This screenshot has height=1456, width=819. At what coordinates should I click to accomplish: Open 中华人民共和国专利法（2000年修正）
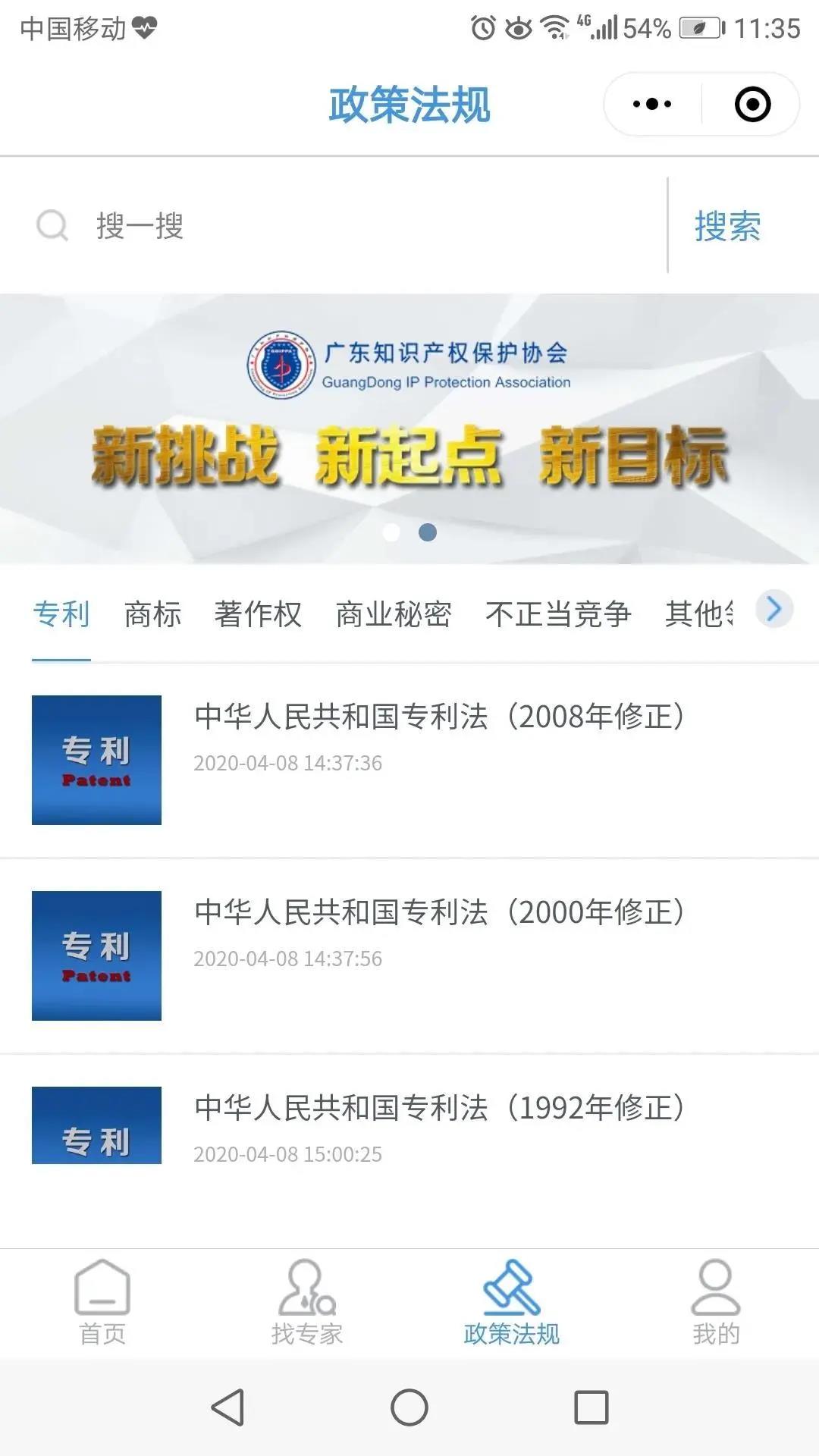(x=440, y=912)
